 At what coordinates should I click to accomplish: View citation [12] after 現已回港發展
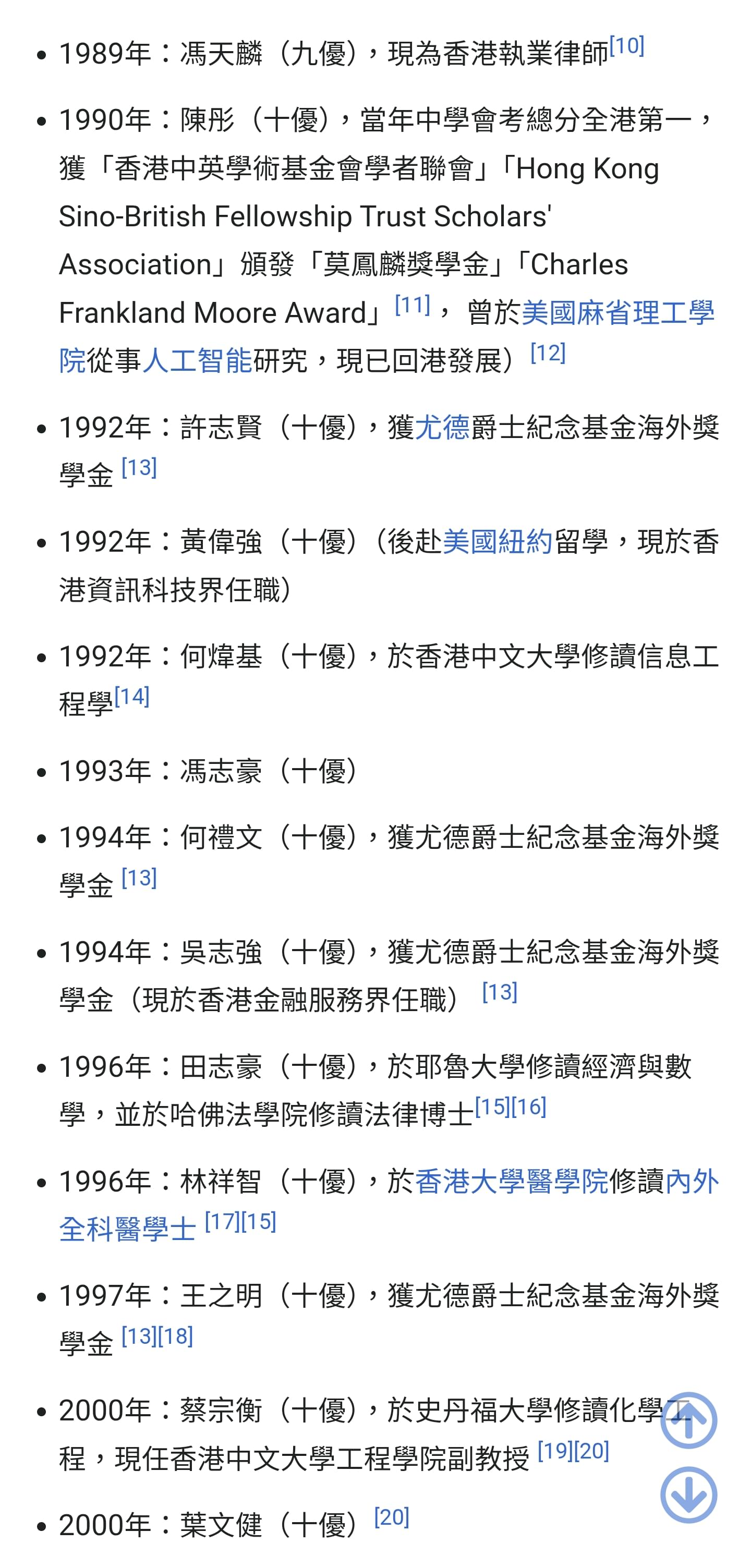tap(548, 353)
